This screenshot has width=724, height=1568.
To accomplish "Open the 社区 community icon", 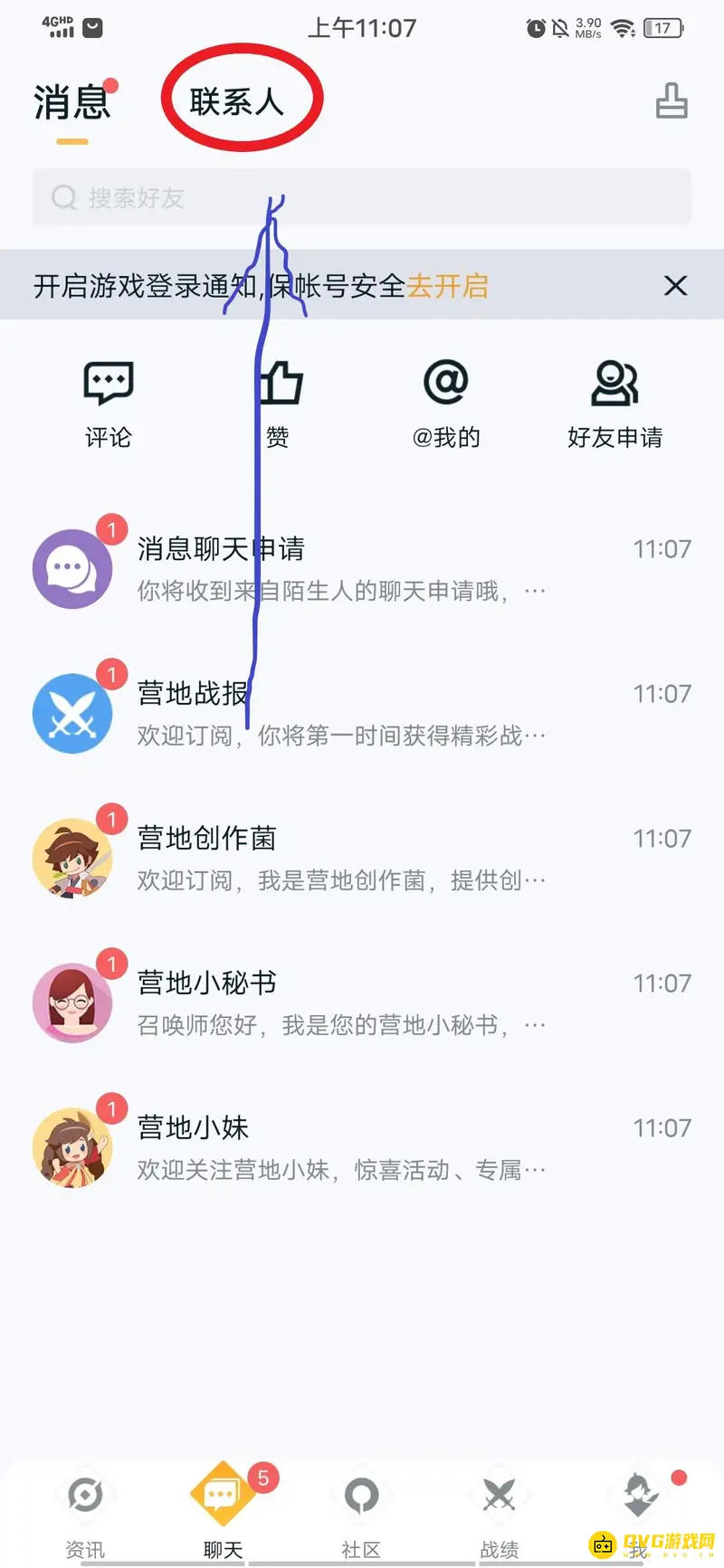I will coord(360,1493).
